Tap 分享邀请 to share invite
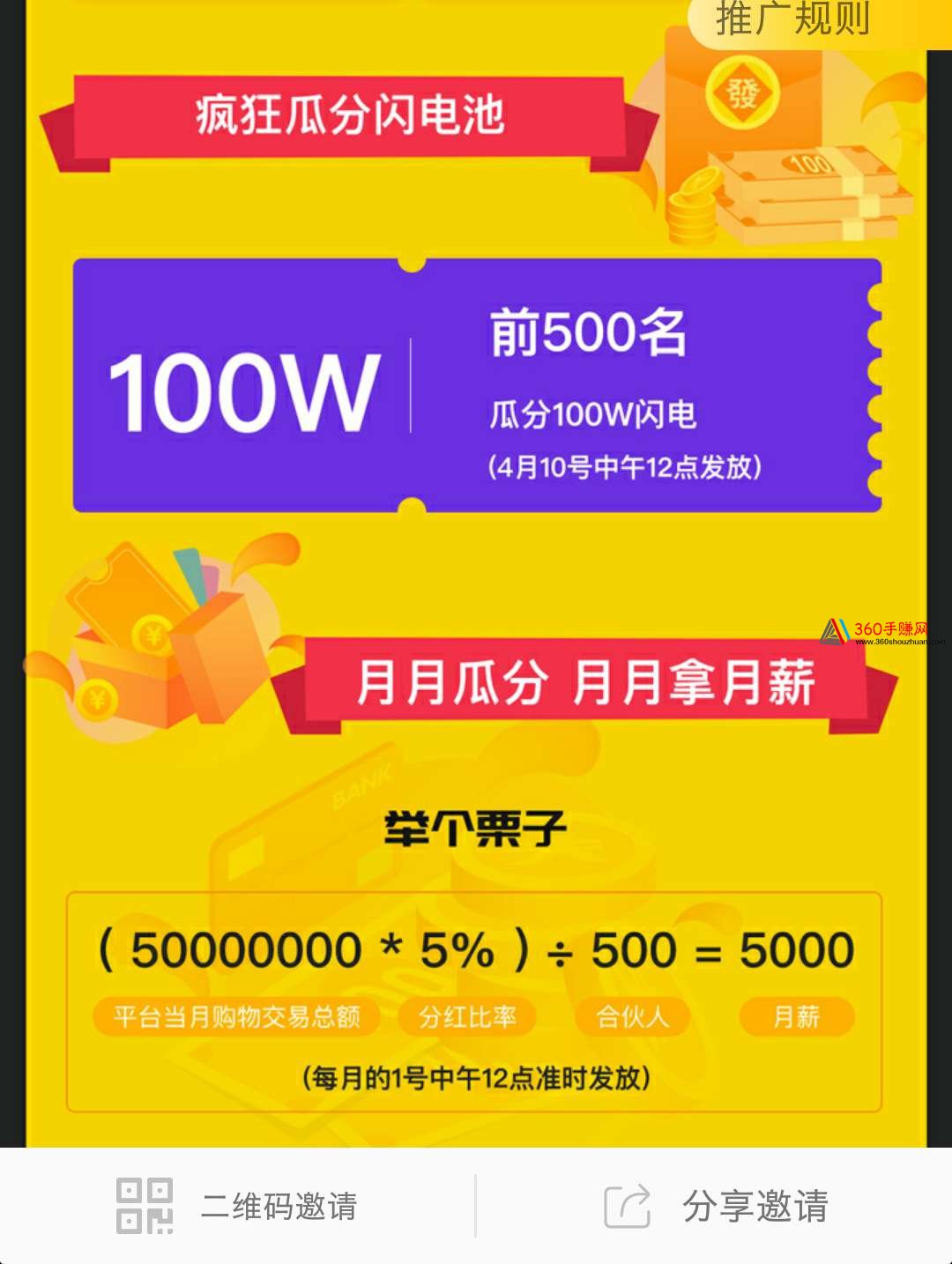This screenshot has width=952, height=1264. point(716,1206)
